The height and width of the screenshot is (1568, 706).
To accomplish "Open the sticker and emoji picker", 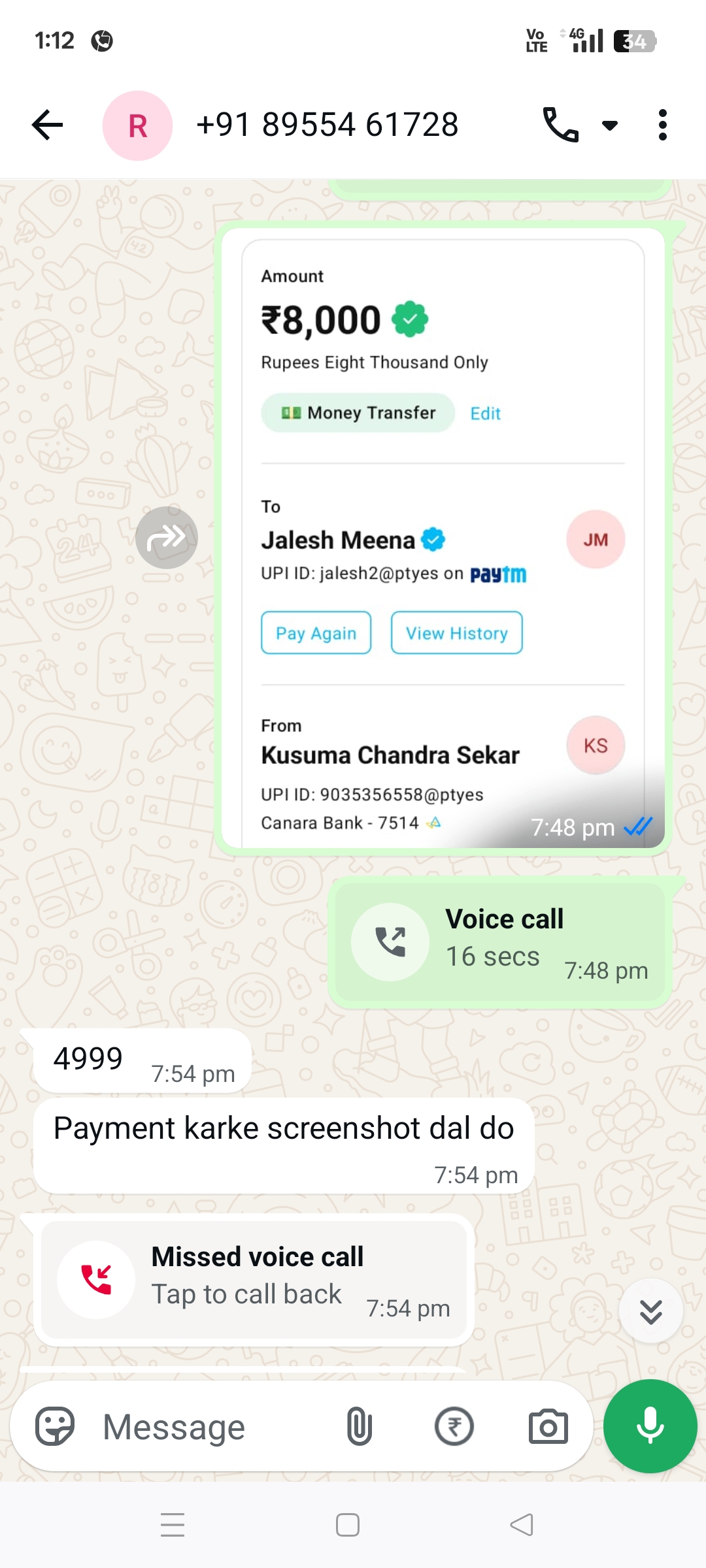I will 55,1426.
